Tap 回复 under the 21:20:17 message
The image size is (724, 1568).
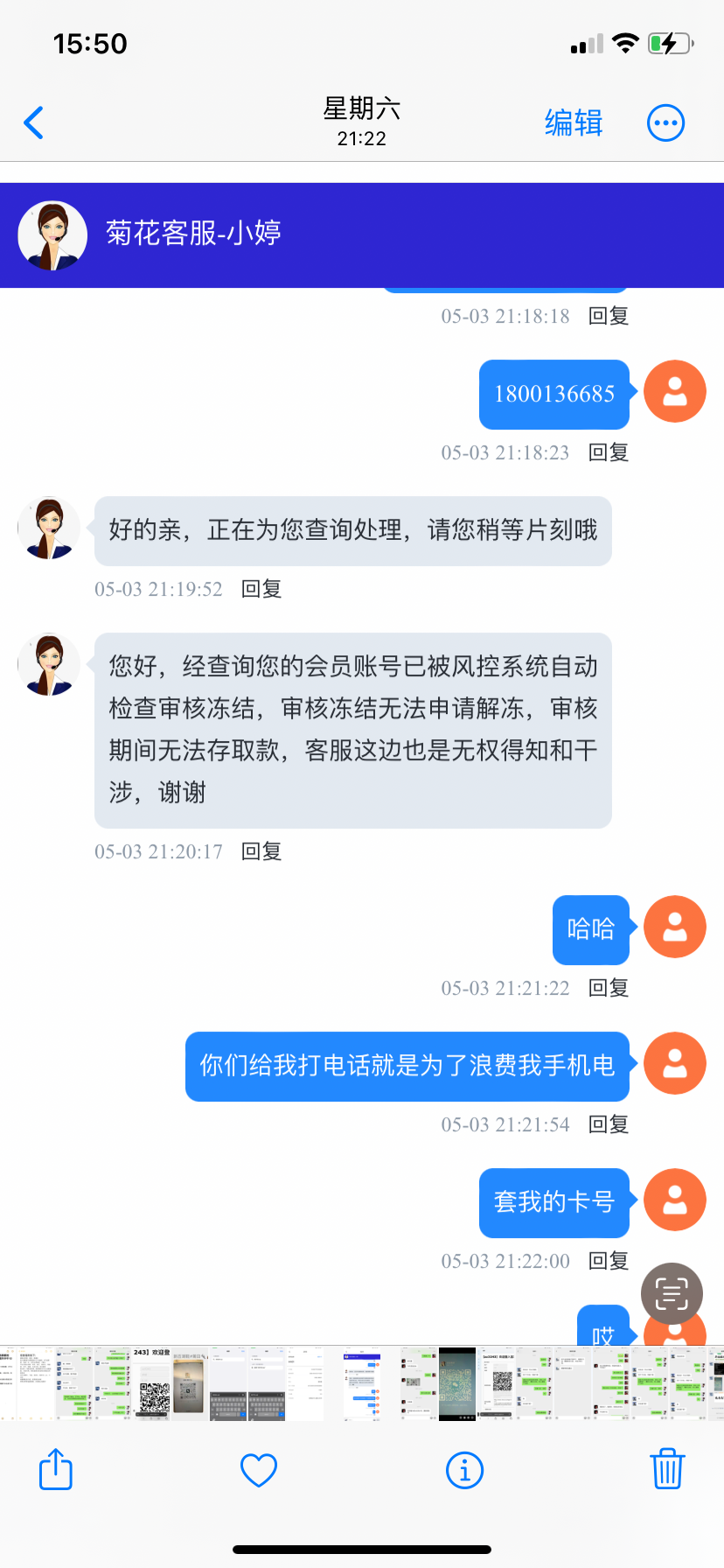(260, 850)
